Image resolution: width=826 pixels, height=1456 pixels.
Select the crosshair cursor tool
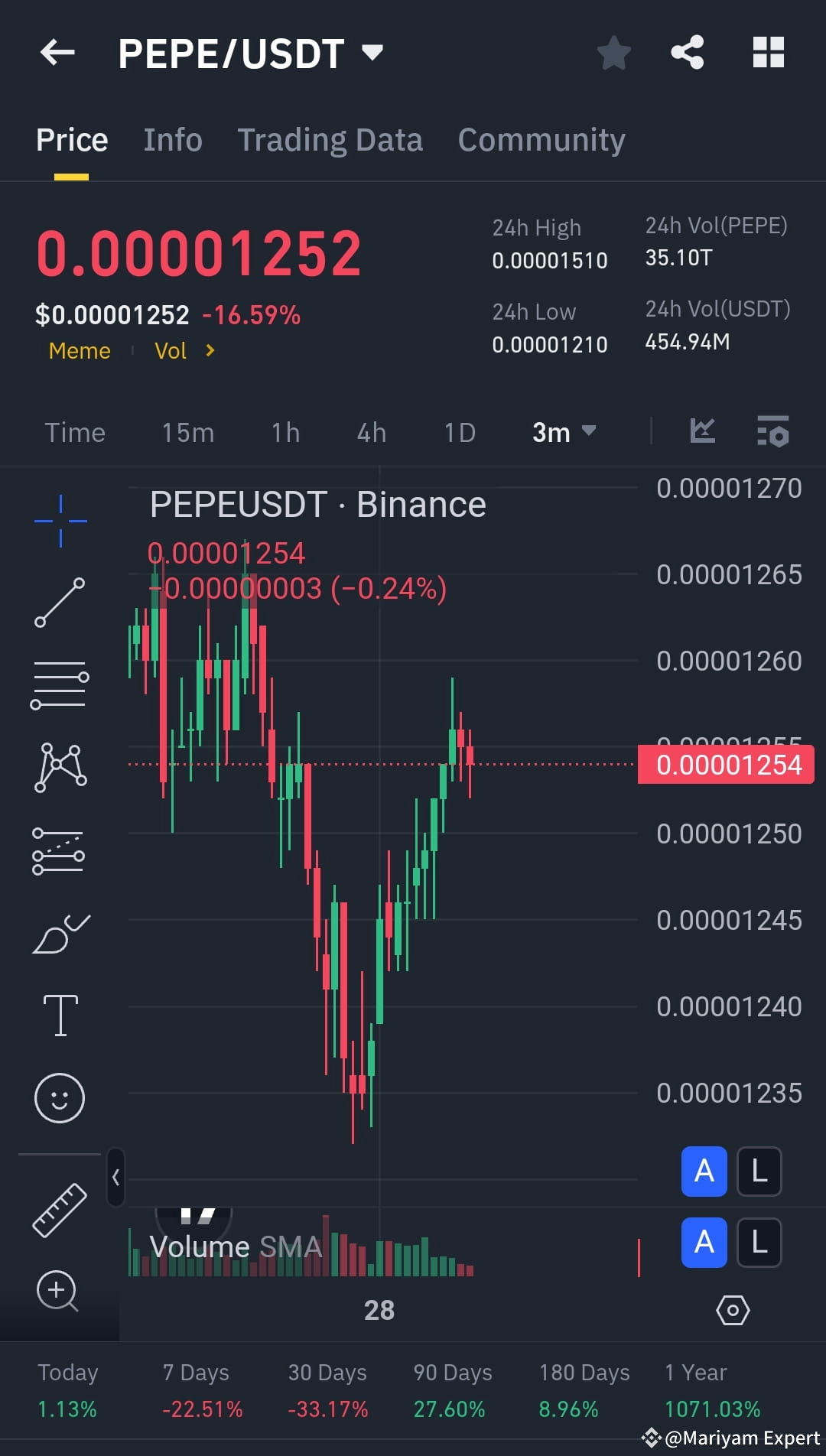pos(59,520)
